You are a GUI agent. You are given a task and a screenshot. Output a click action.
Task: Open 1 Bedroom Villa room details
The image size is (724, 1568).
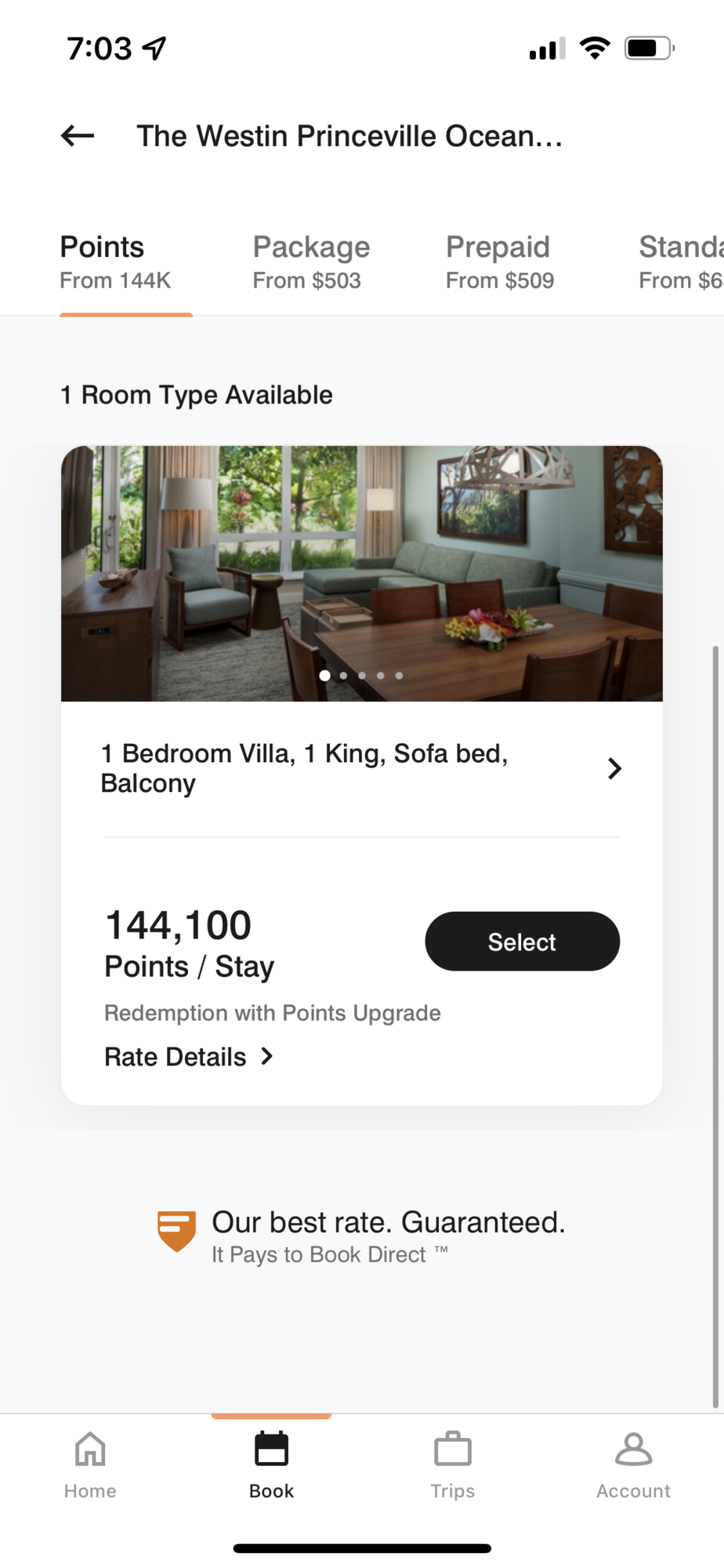click(x=361, y=768)
